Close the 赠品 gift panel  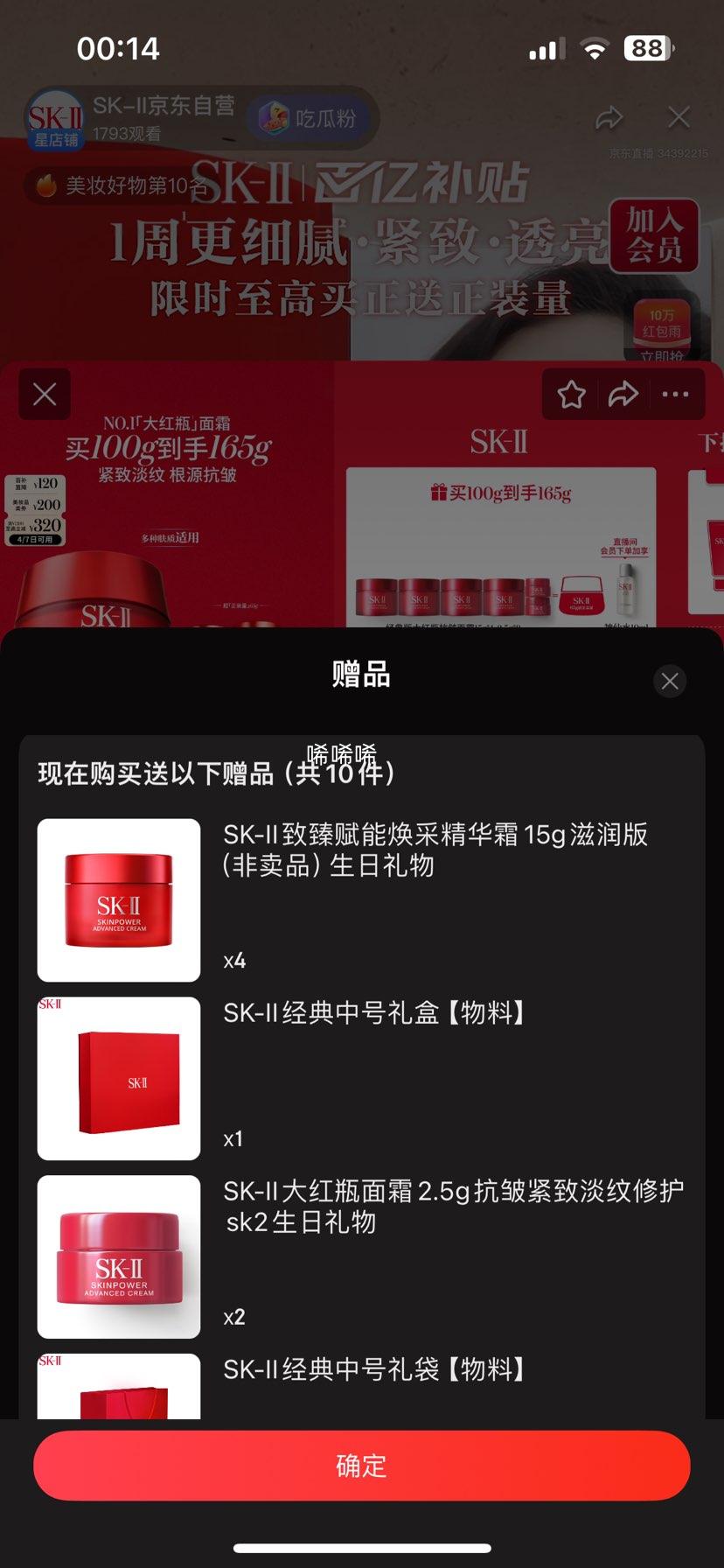pyautogui.click(x=670, y=681)
